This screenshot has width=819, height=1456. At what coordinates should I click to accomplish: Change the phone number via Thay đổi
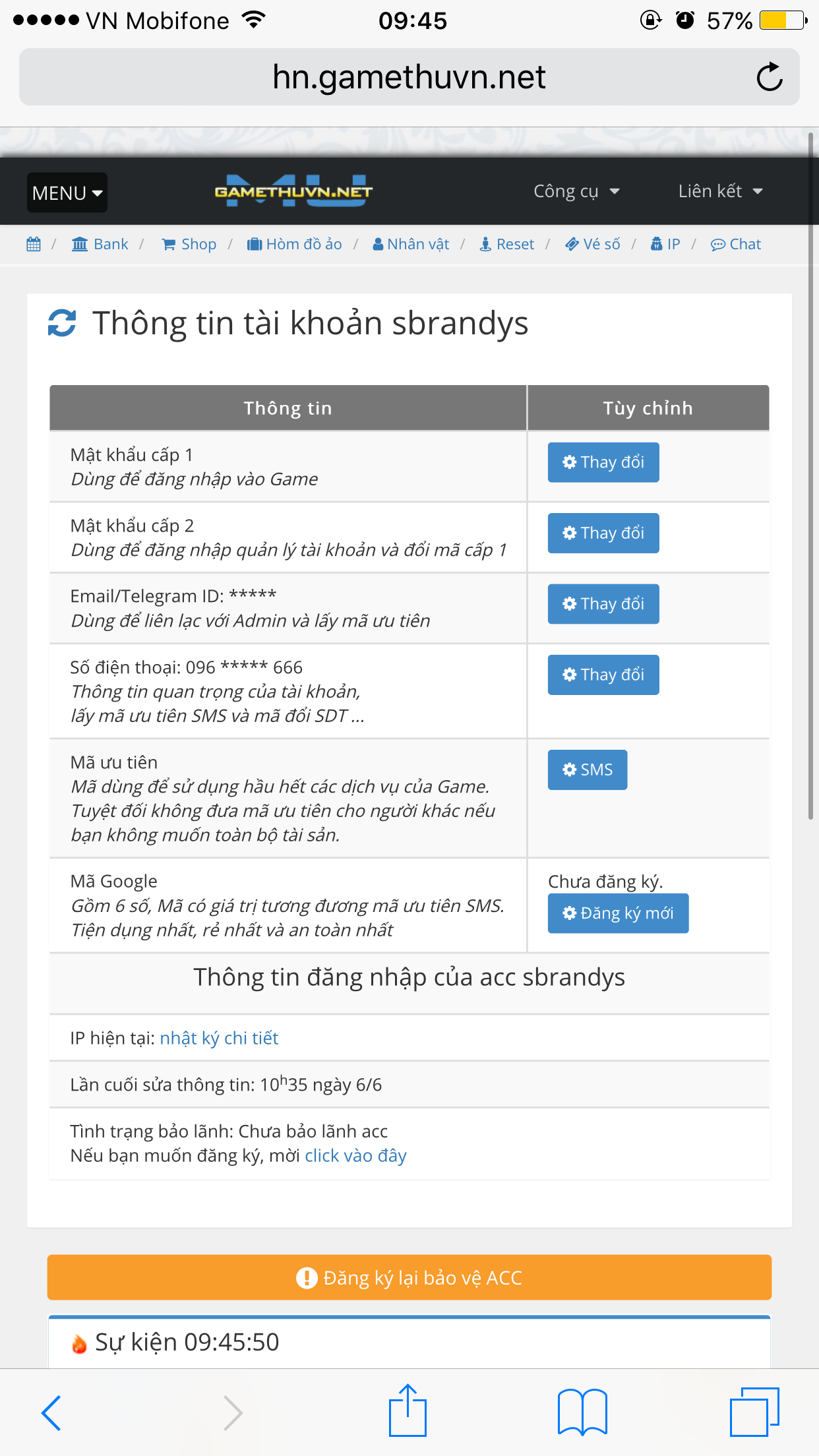(603, 675)
